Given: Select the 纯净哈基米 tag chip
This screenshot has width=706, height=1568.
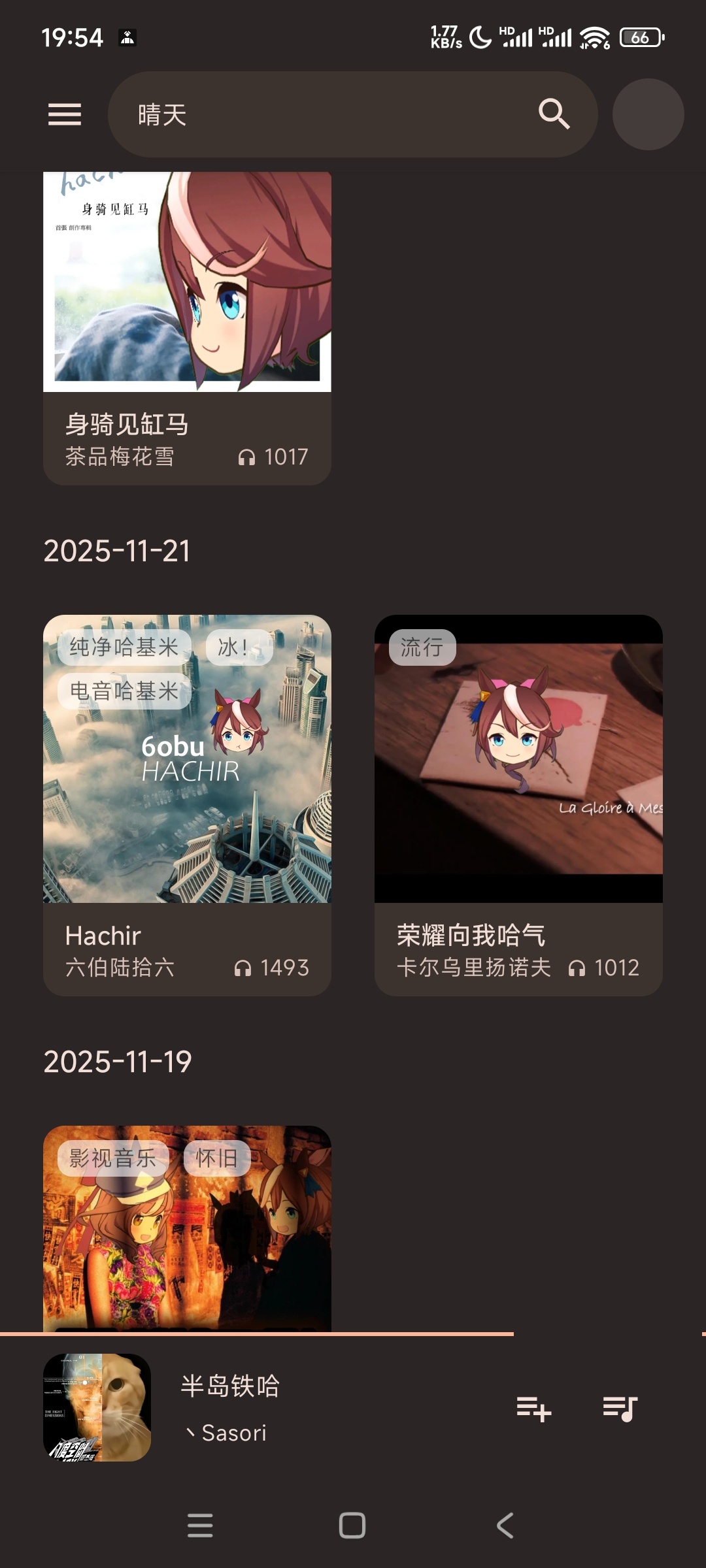Looking at the screenshot, I should tap(124, 647).
